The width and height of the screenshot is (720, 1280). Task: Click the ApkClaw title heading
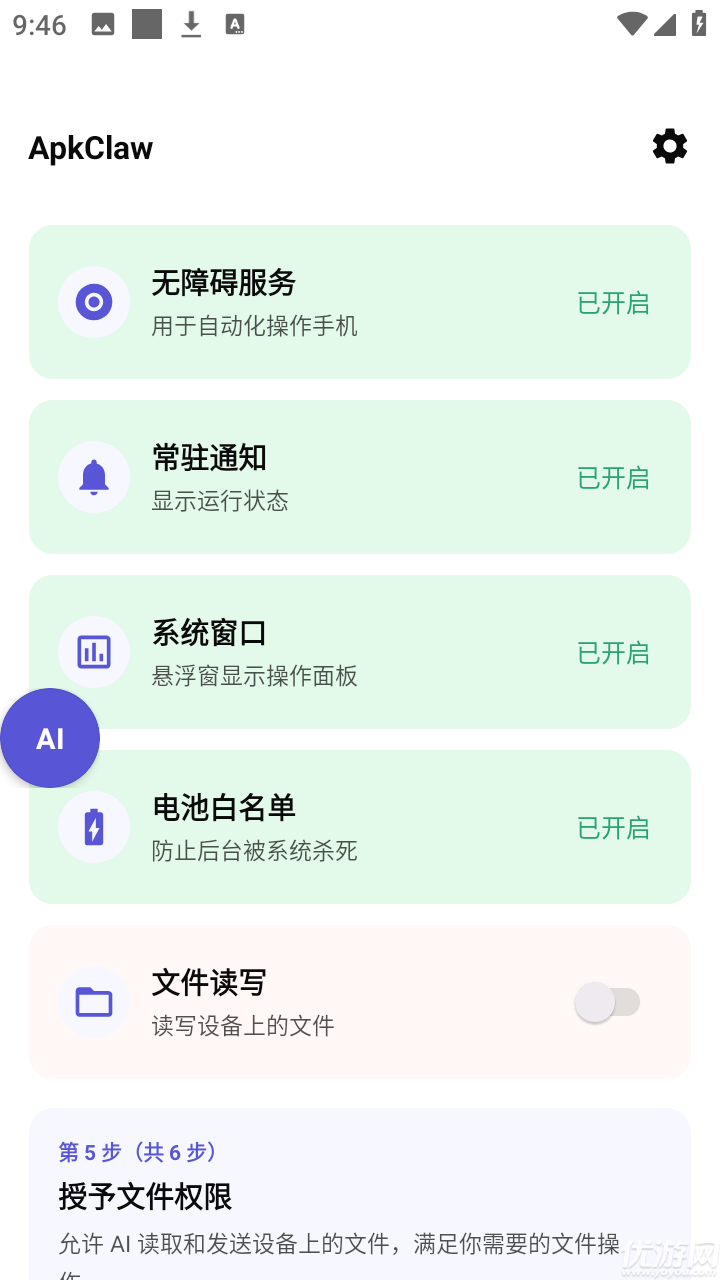click(x=90, y=147)
